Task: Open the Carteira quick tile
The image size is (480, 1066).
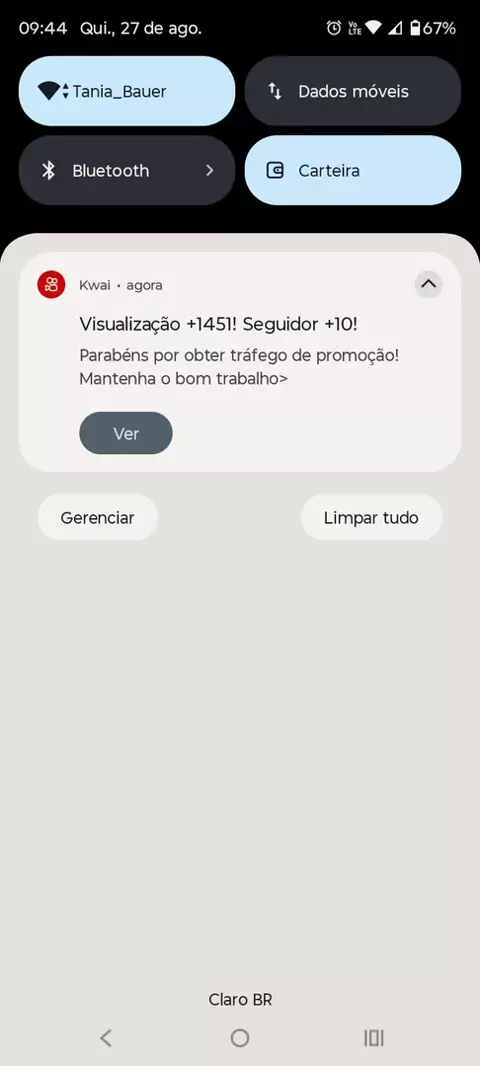Action: click(353, 170)
